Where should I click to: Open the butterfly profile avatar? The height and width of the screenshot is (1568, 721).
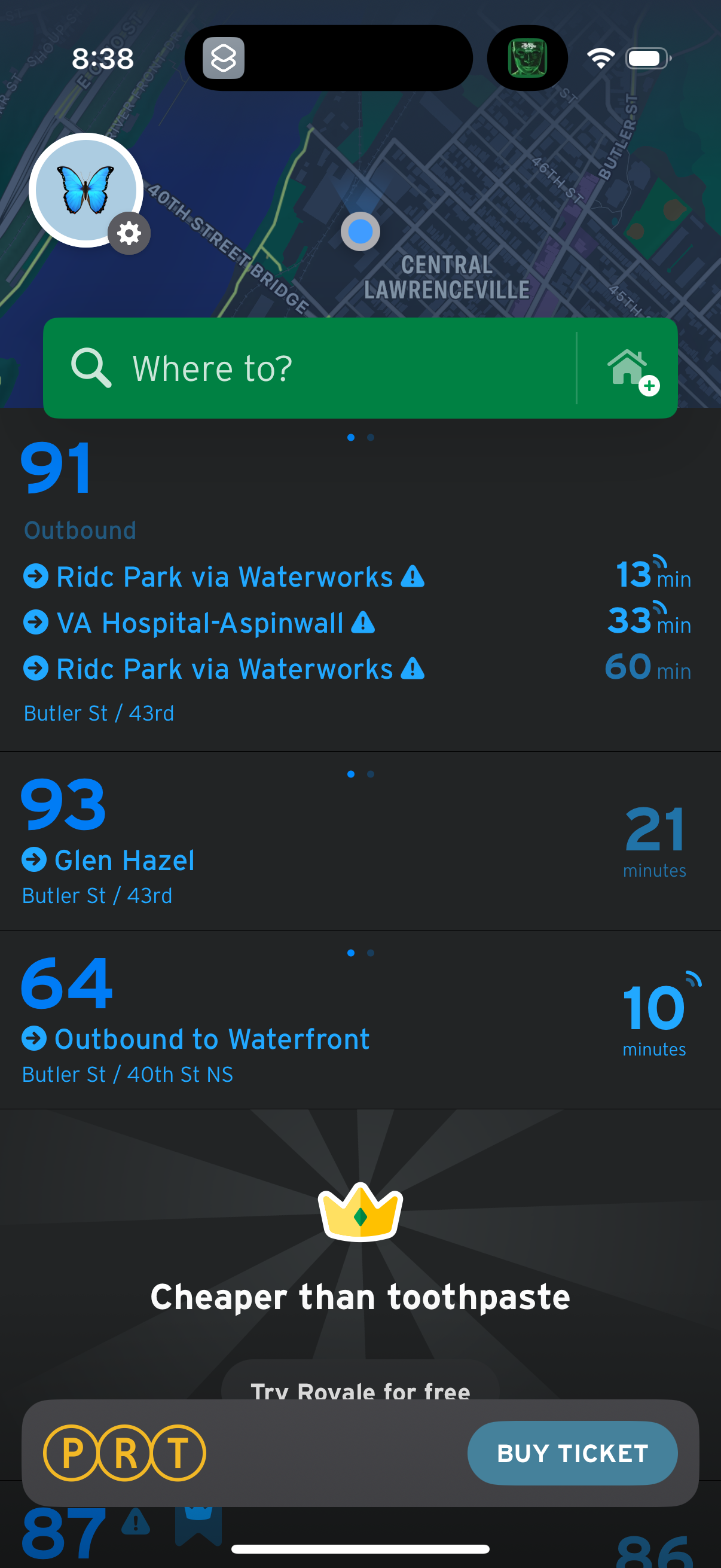85,190
